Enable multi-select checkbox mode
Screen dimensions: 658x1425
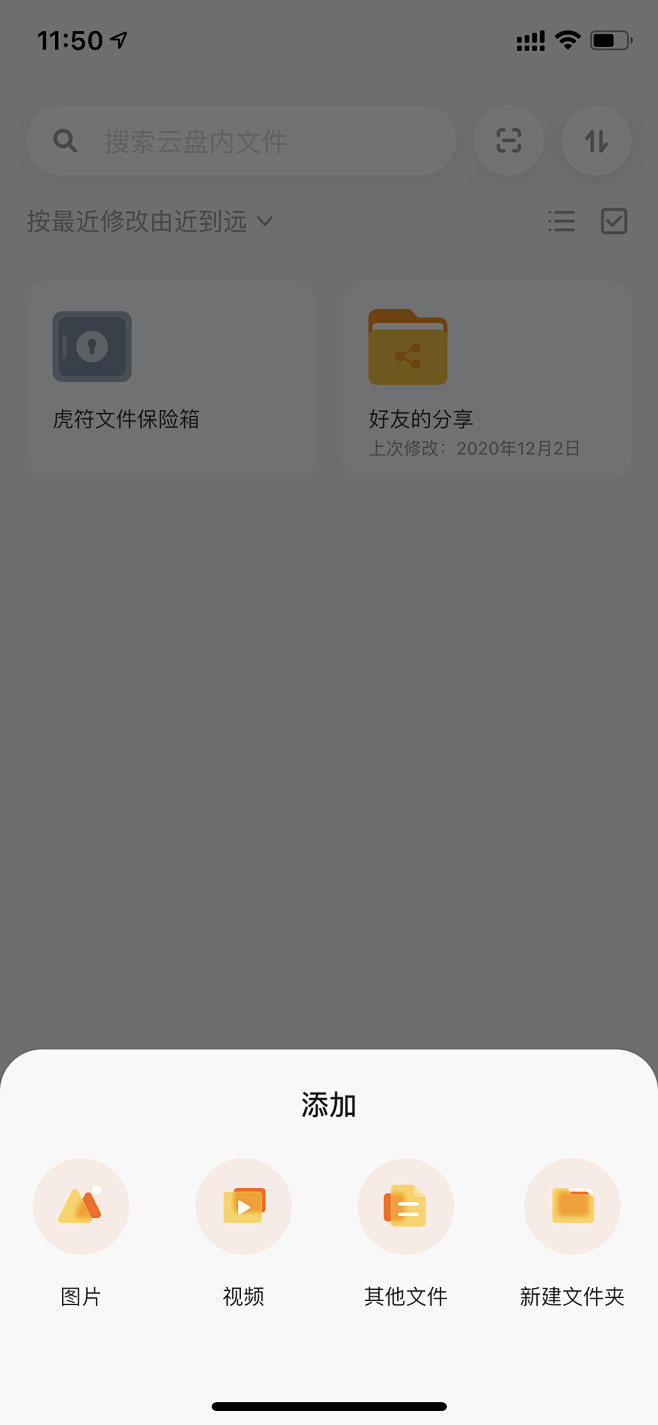[x=614, y=221]
